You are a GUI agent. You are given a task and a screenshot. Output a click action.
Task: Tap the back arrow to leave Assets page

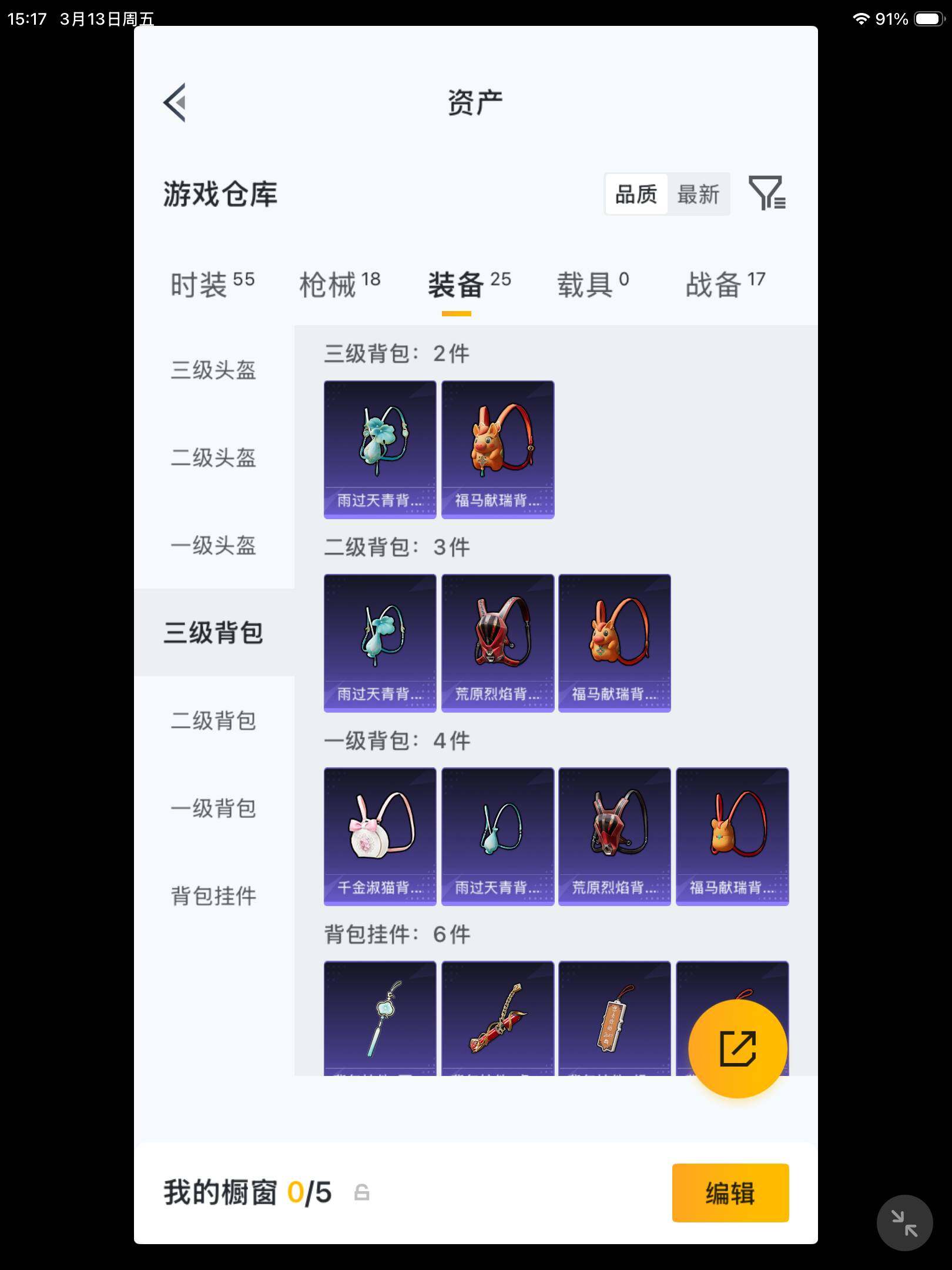tap(173, 102)
